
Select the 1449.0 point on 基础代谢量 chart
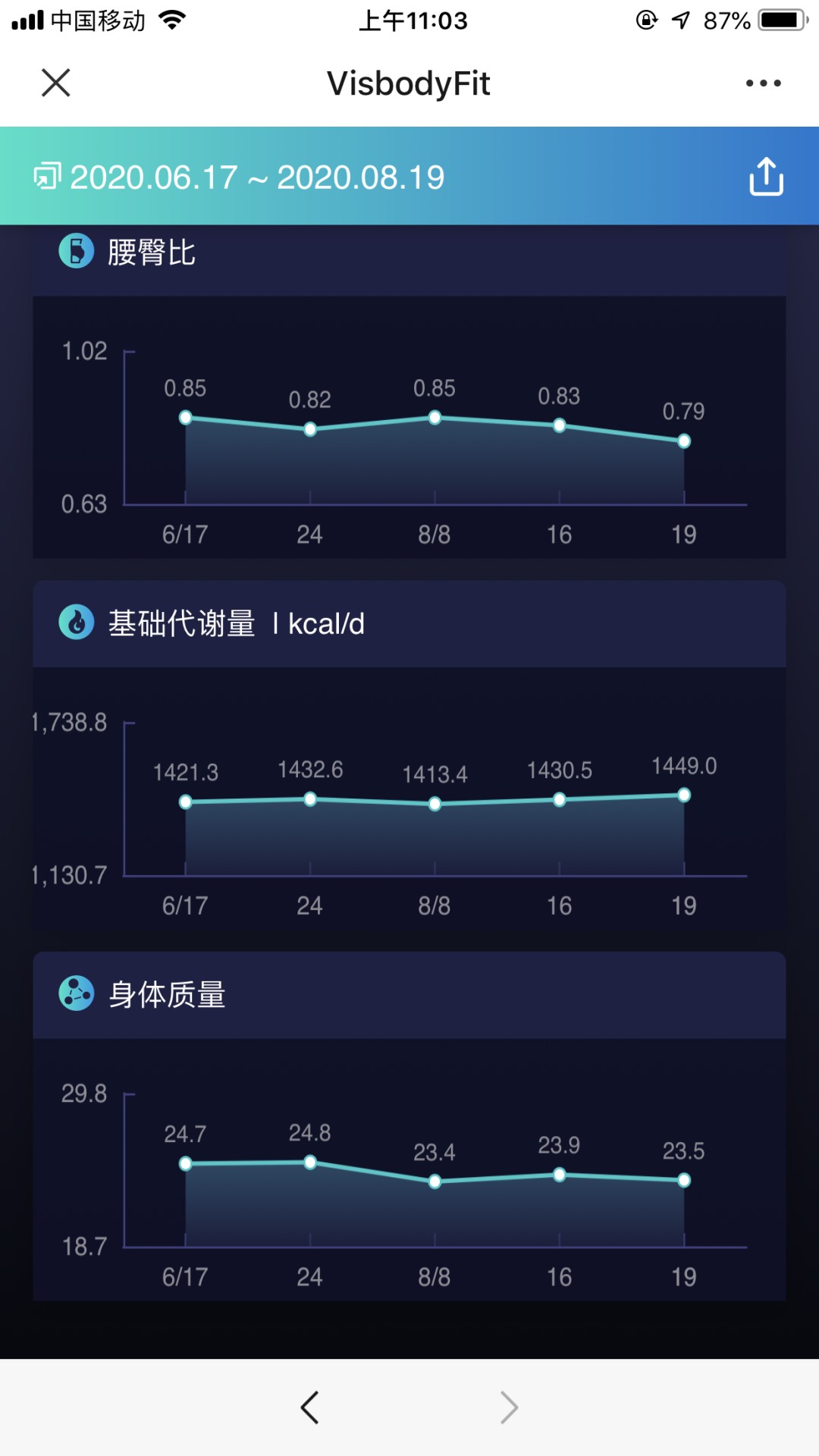(x=684, y=795)
